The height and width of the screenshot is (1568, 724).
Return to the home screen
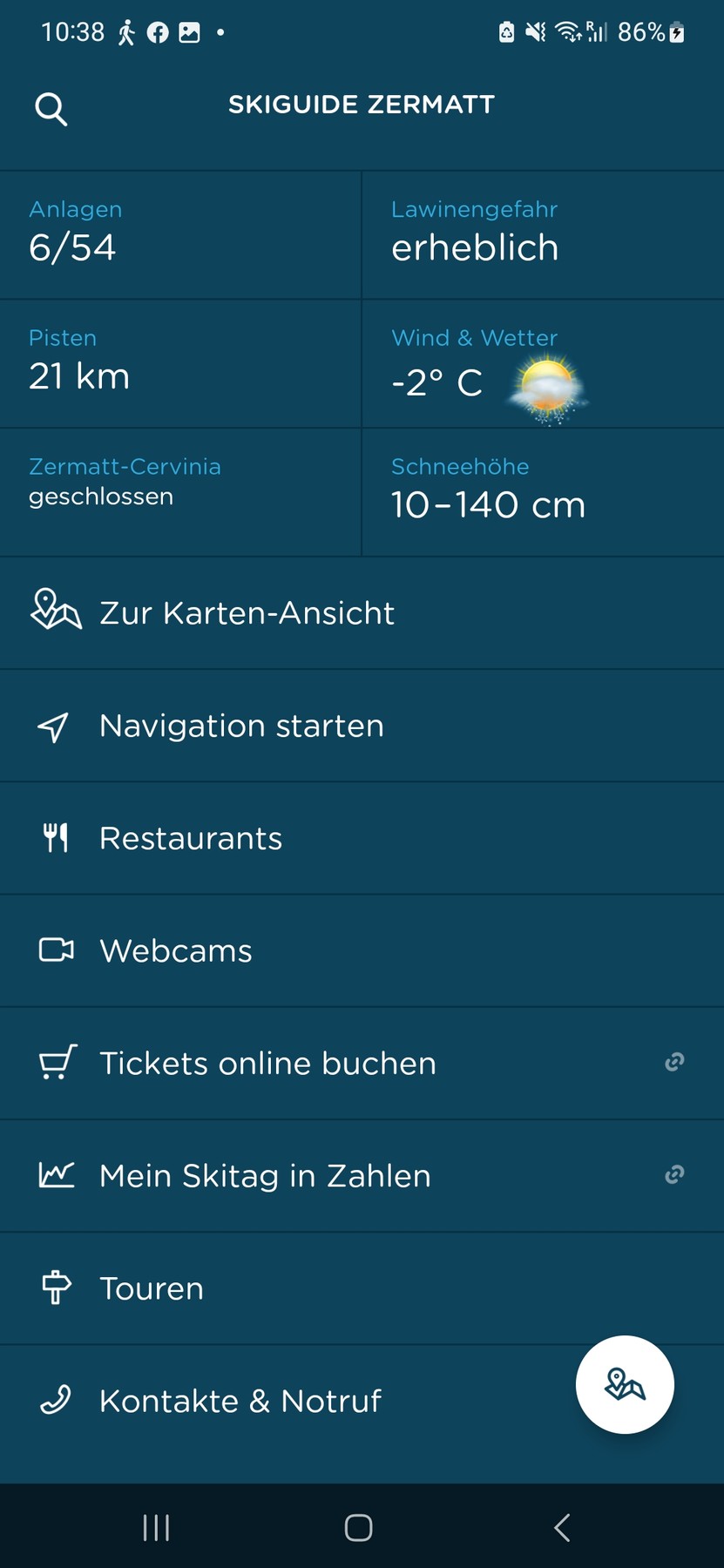pos(358,1527)
